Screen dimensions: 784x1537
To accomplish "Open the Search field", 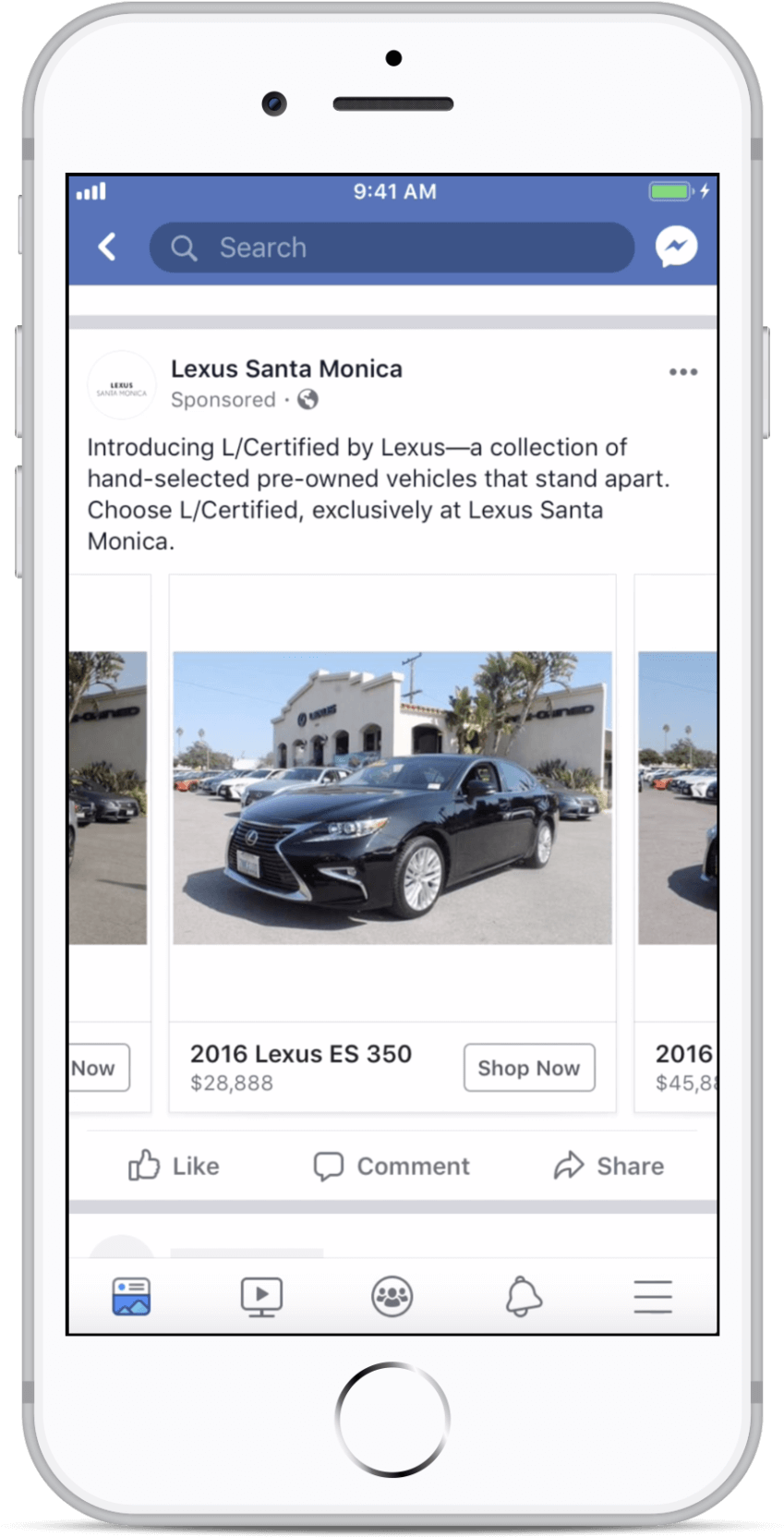I will click(x=392, y=248).
